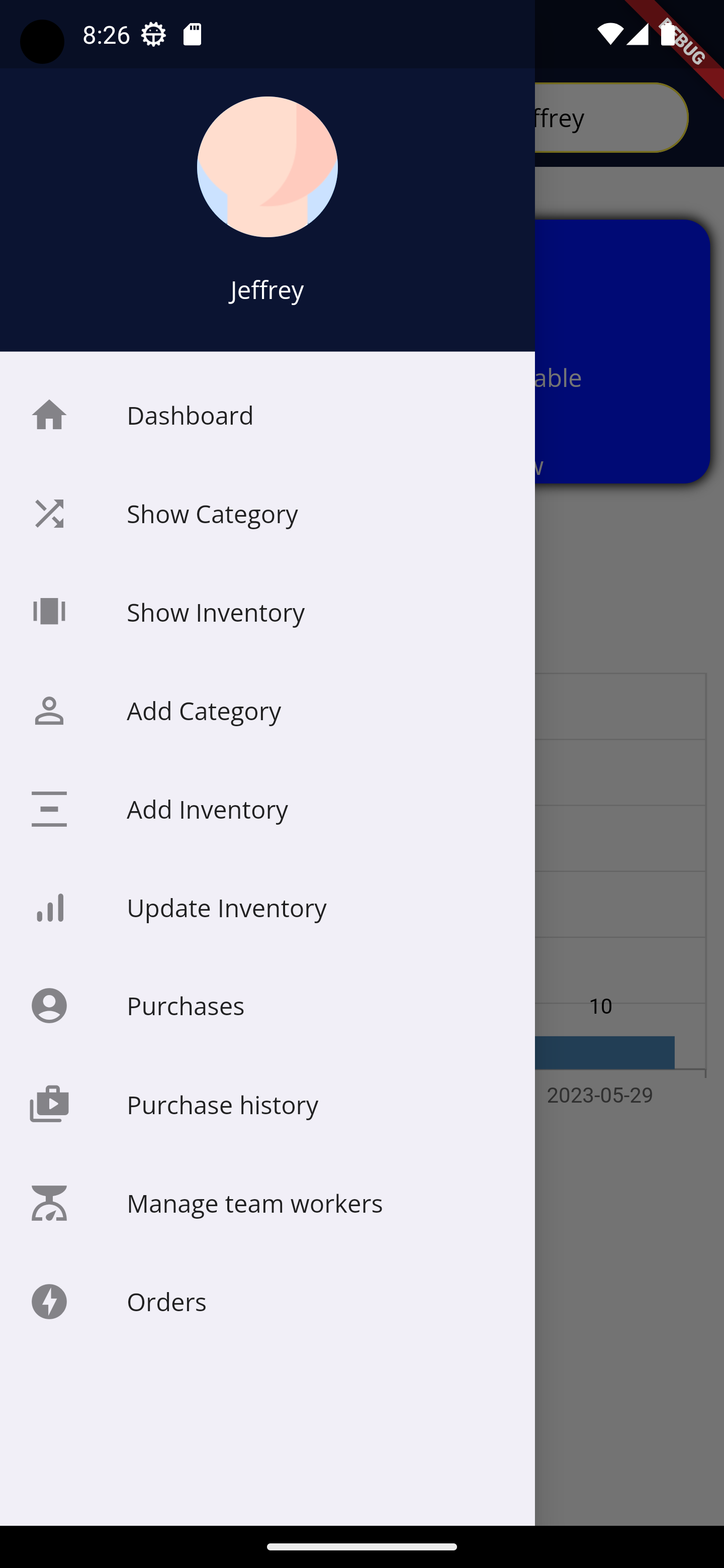Open Manage team workers from the menu
The image size is (724, 1568).
click(x=254, y=1203)
